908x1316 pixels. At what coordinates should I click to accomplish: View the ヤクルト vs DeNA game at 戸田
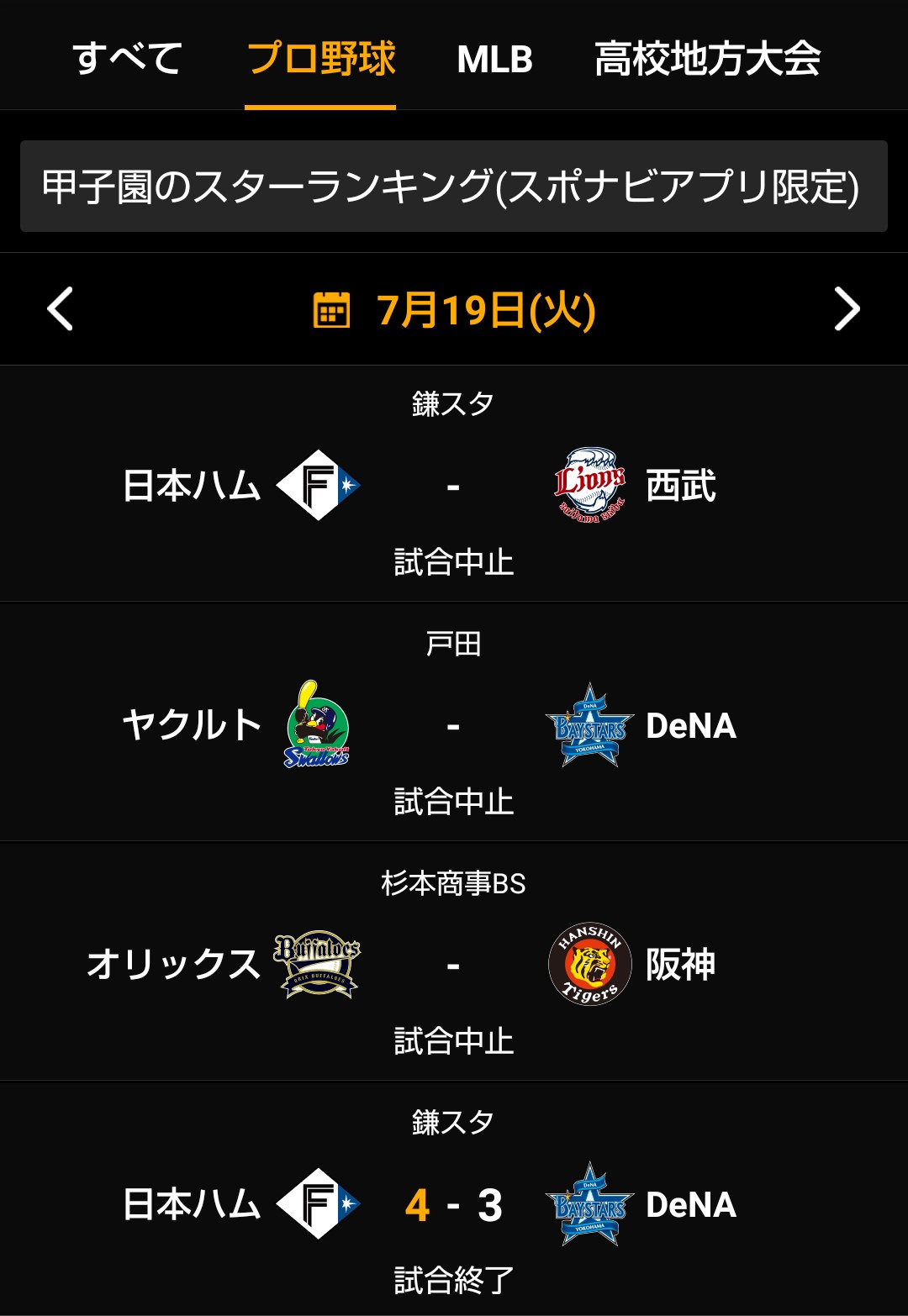click(453, 724)
